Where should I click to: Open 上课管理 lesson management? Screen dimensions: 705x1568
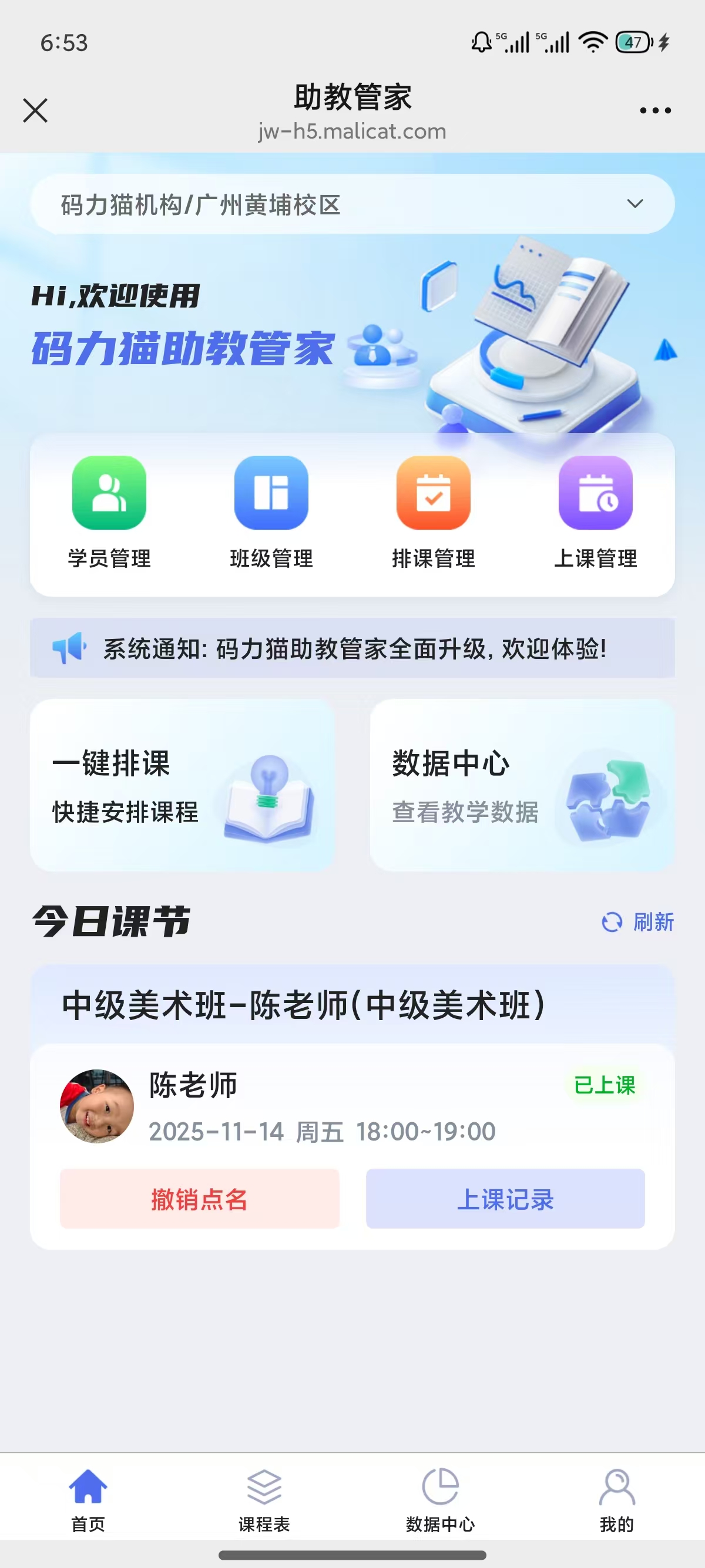pos(595,513)
